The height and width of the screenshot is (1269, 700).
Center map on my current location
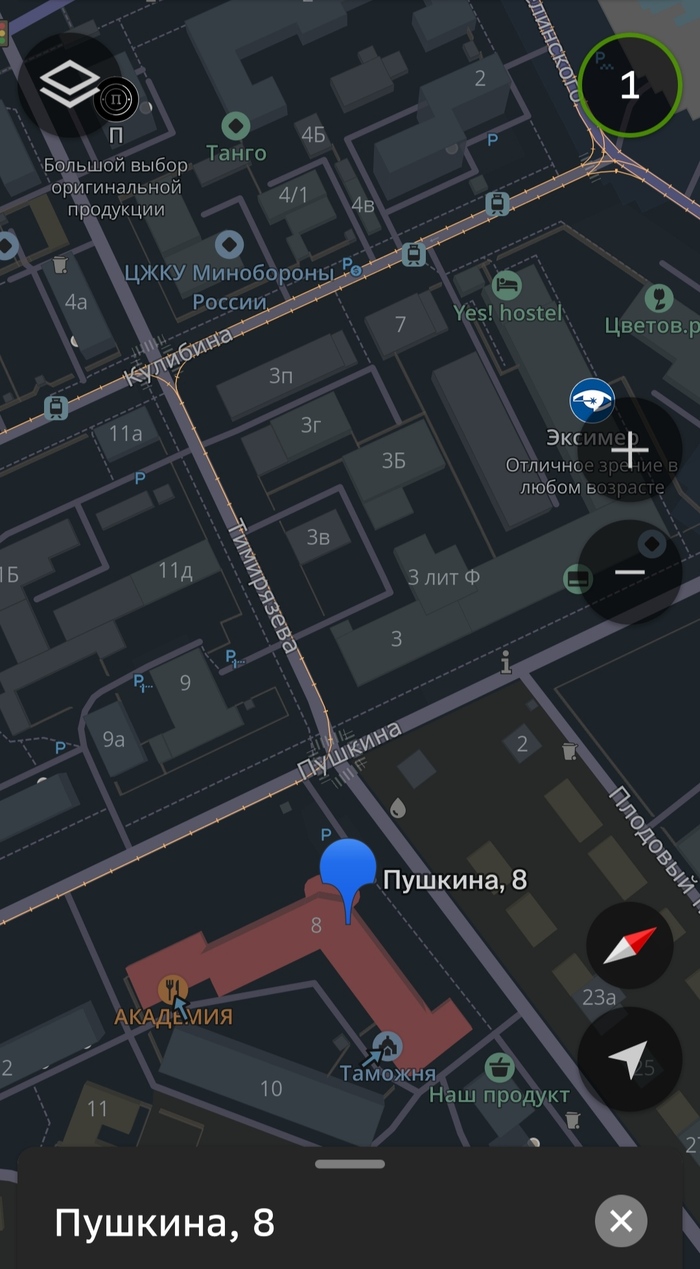tap(630, 1059)
